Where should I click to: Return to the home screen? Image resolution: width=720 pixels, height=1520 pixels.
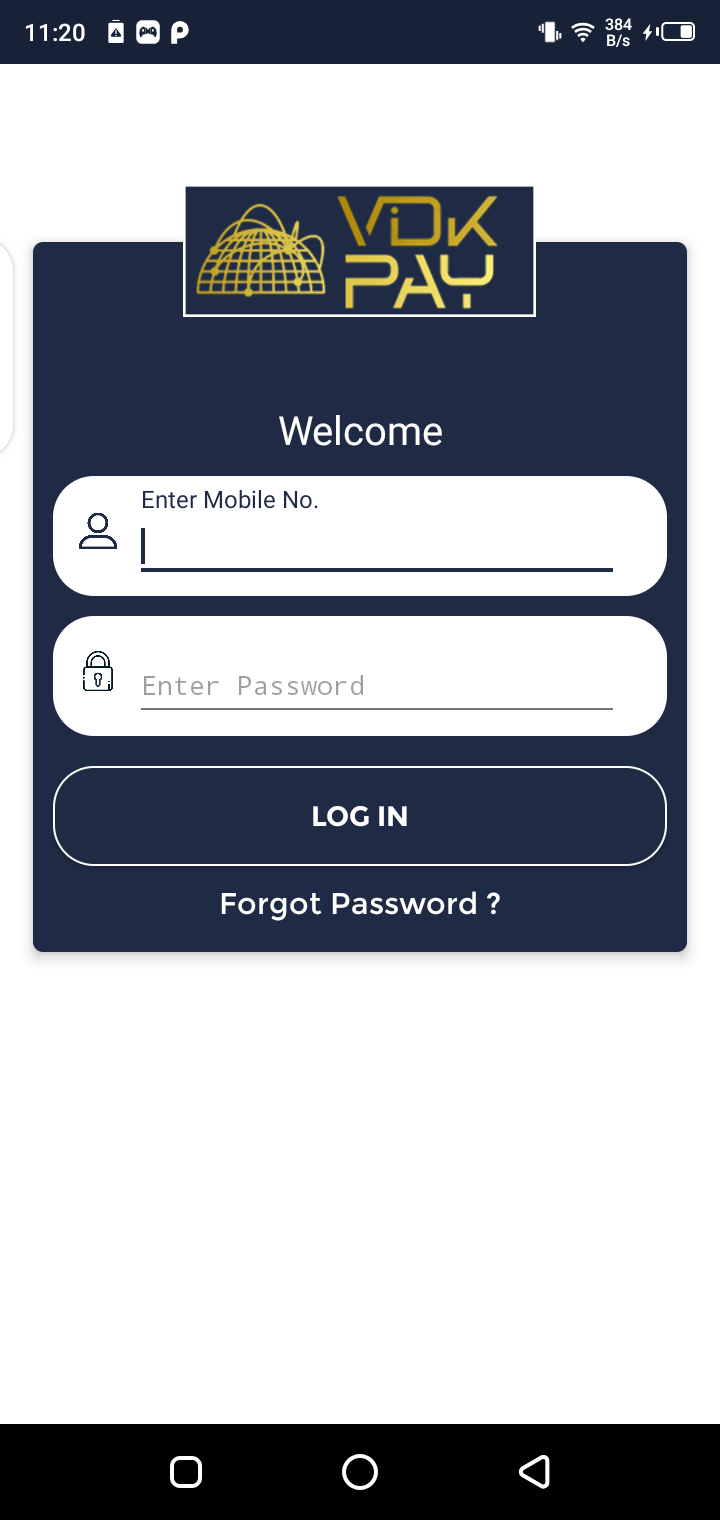tap(360, 1472)
